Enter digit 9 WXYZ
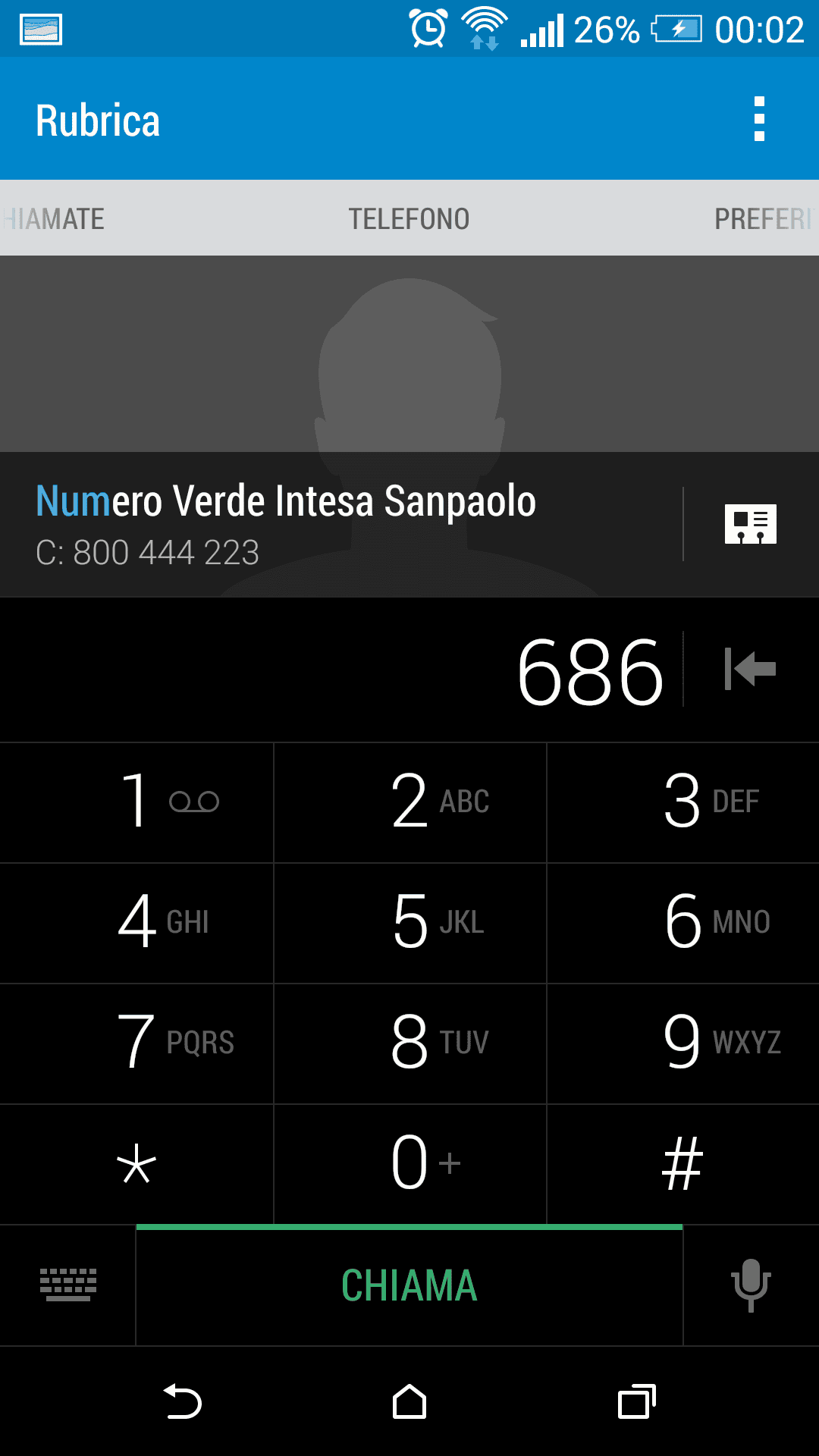819x1456 pixels. point(682,1043)
